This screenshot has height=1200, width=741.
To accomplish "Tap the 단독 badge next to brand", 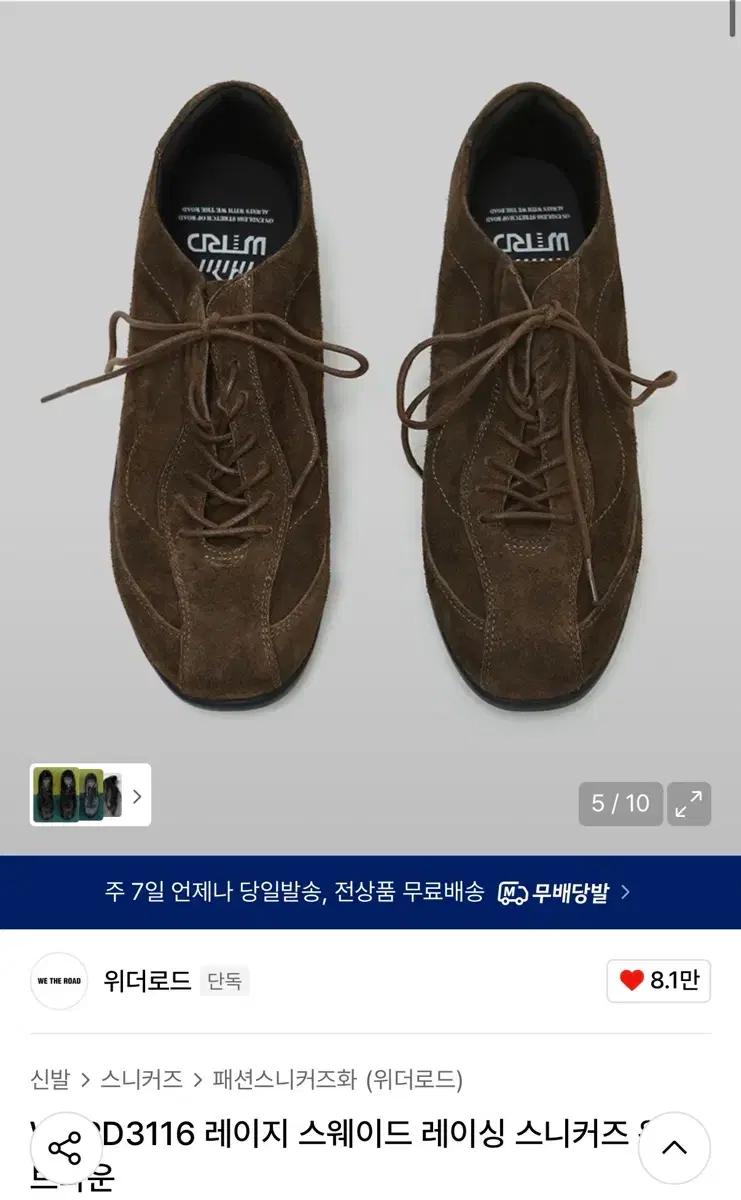I will (x=223, y=982).
